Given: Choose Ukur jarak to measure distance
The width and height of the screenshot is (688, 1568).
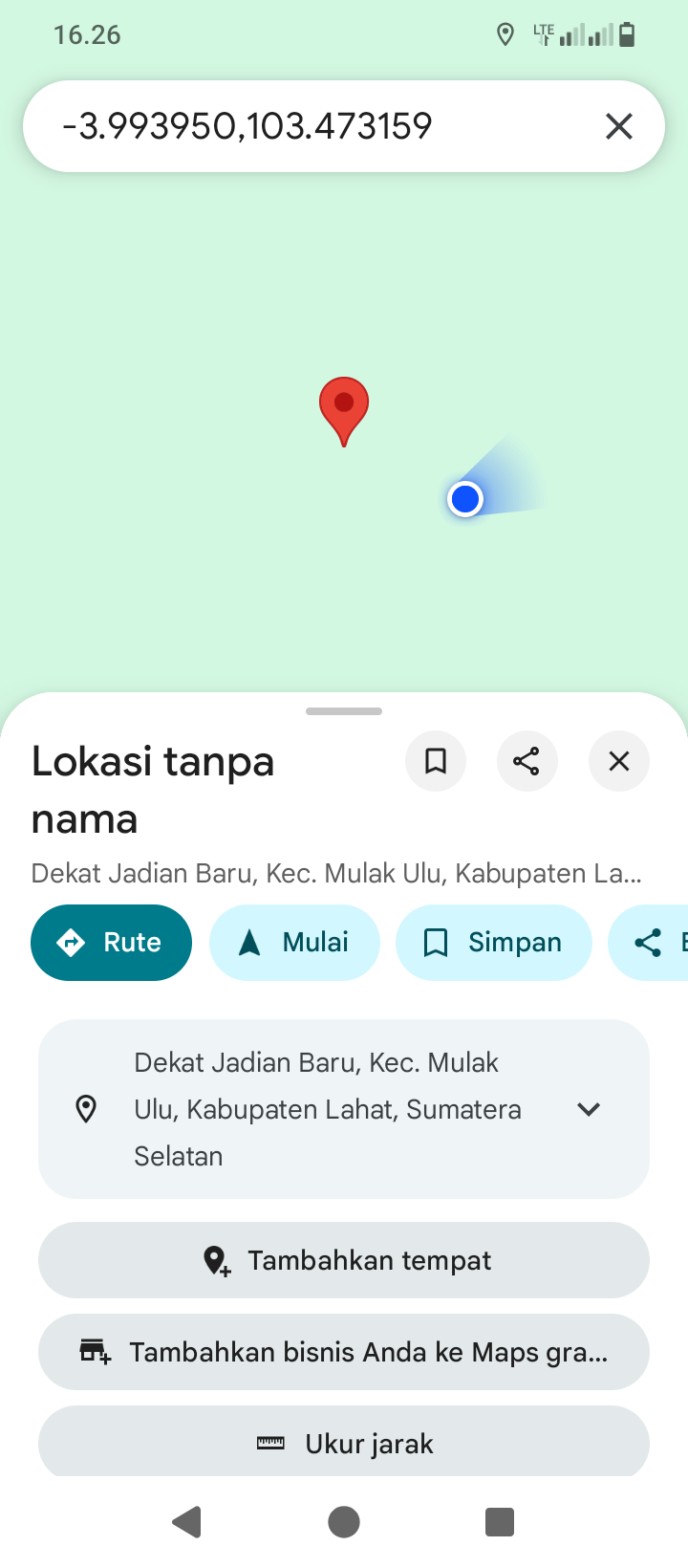Looking at the screenshot, I should pos(344,1442).
